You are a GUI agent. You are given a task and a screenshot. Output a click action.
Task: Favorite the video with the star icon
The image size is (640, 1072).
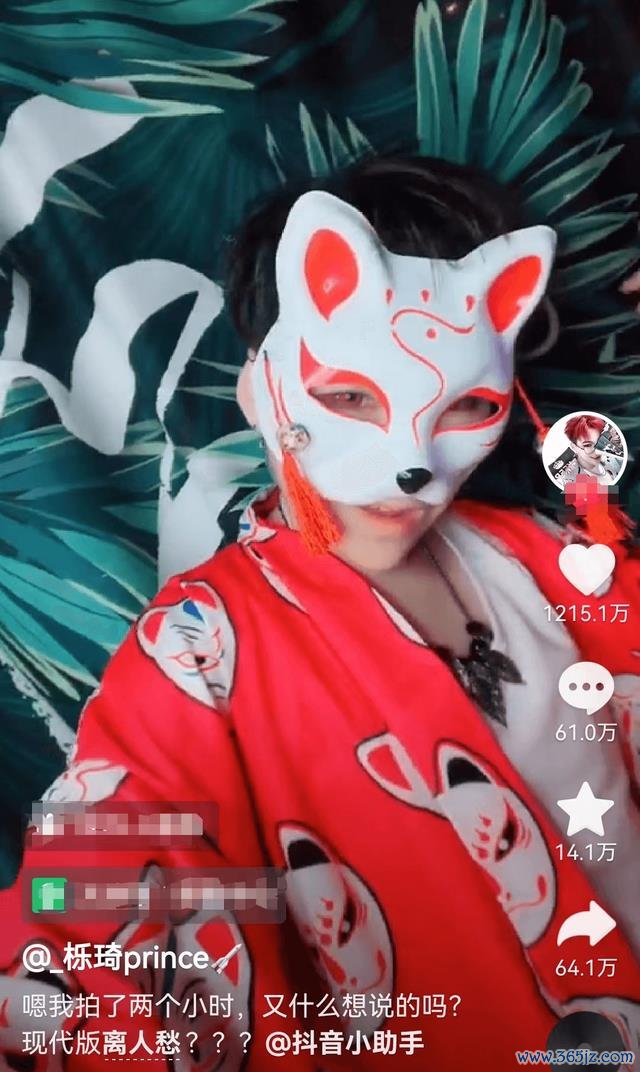tap(586, 809)
